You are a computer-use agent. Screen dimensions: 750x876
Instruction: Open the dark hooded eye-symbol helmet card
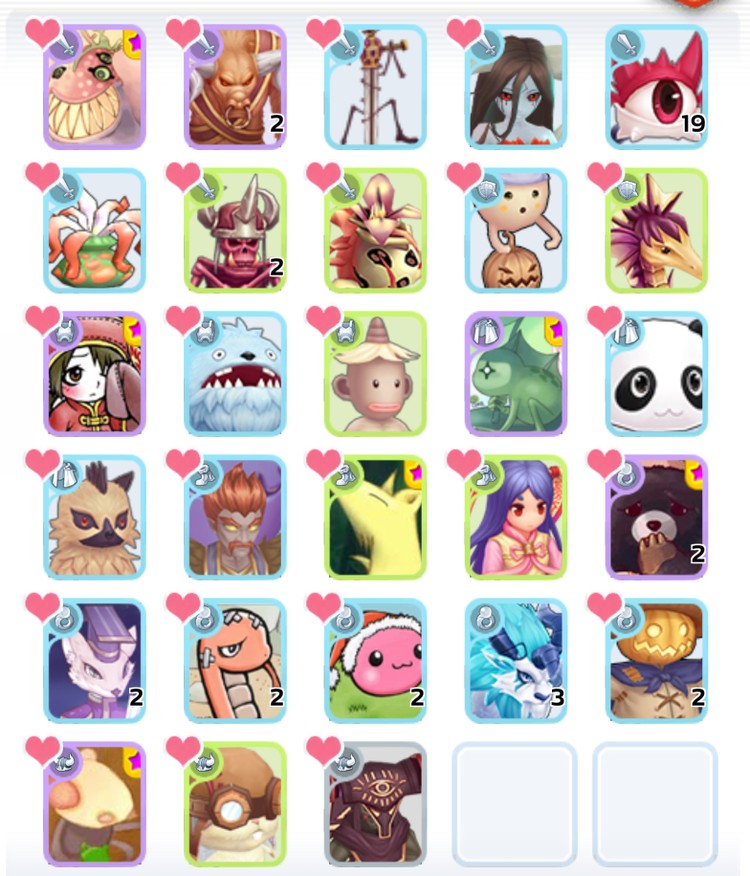(x=376, y=804)
